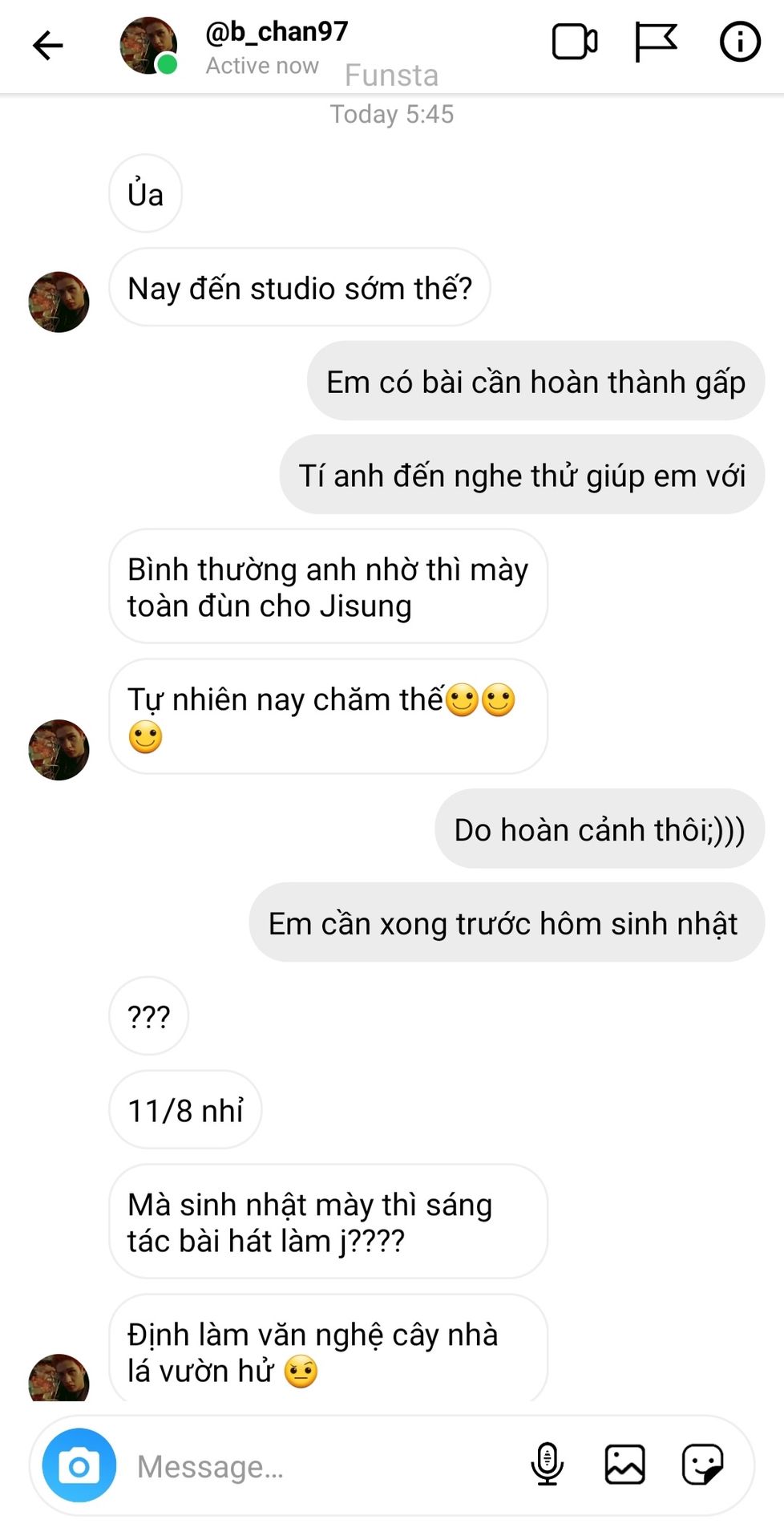Open conversation details info icon
Screen dimensions: 784x1540
click(739, 42)
